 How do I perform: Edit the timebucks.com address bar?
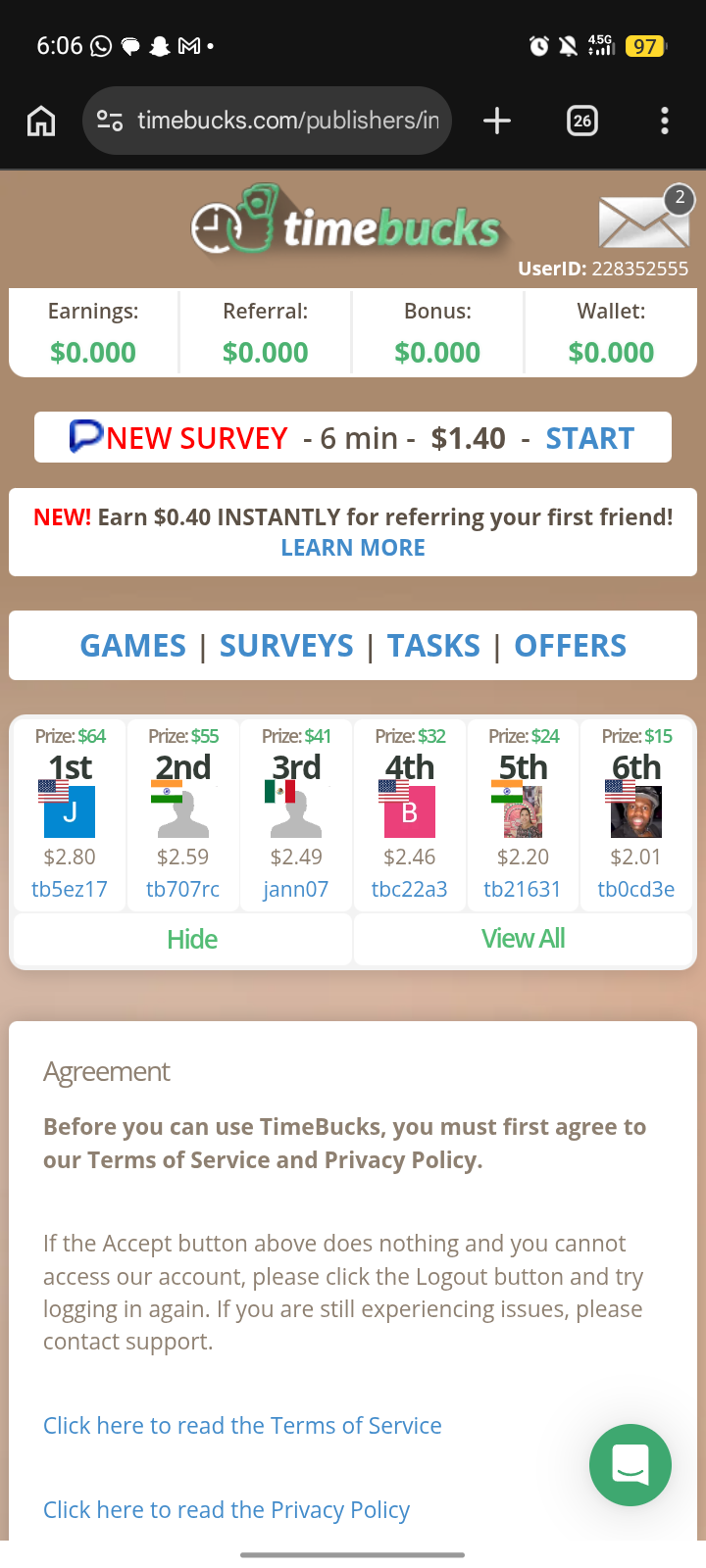pyautogui.click(x=284, y=121)
